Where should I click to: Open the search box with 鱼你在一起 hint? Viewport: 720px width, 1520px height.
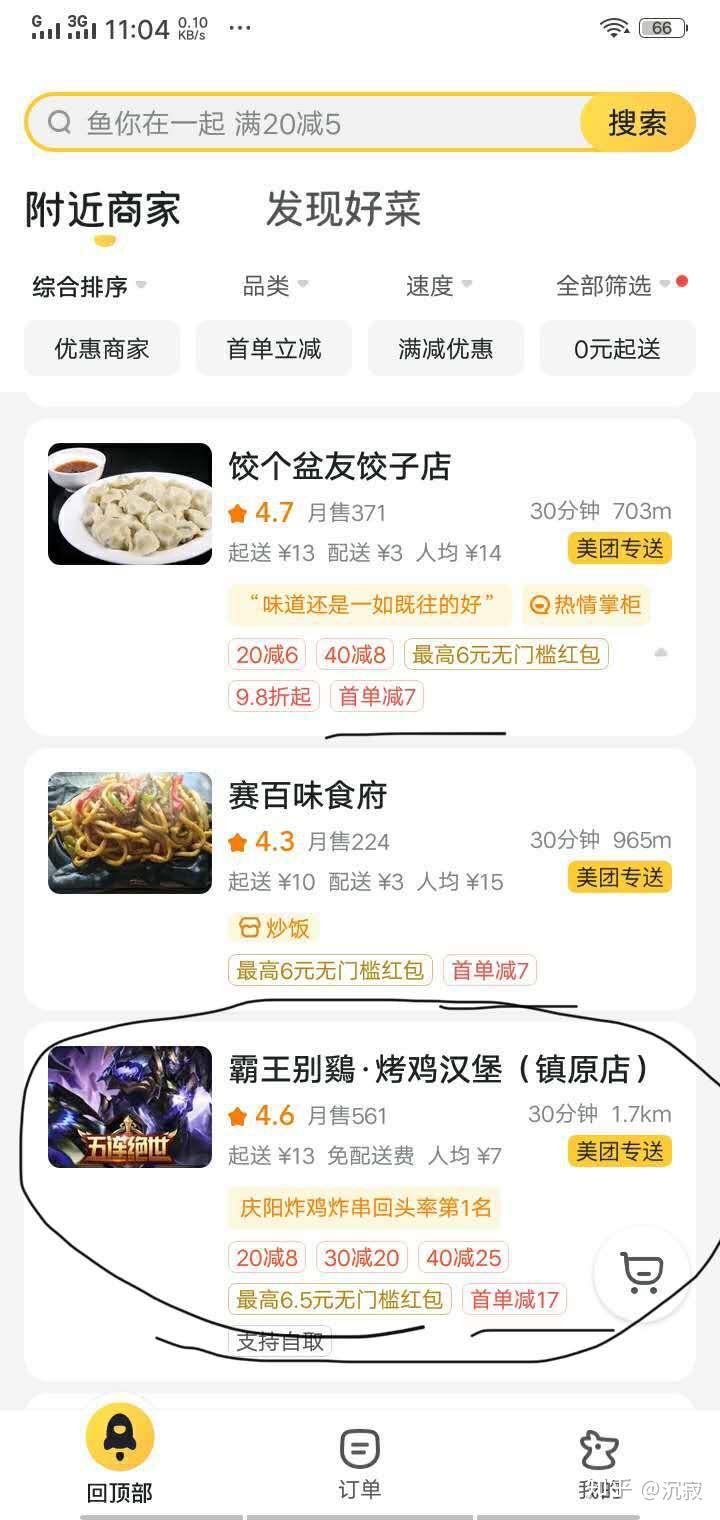(300, 123)
